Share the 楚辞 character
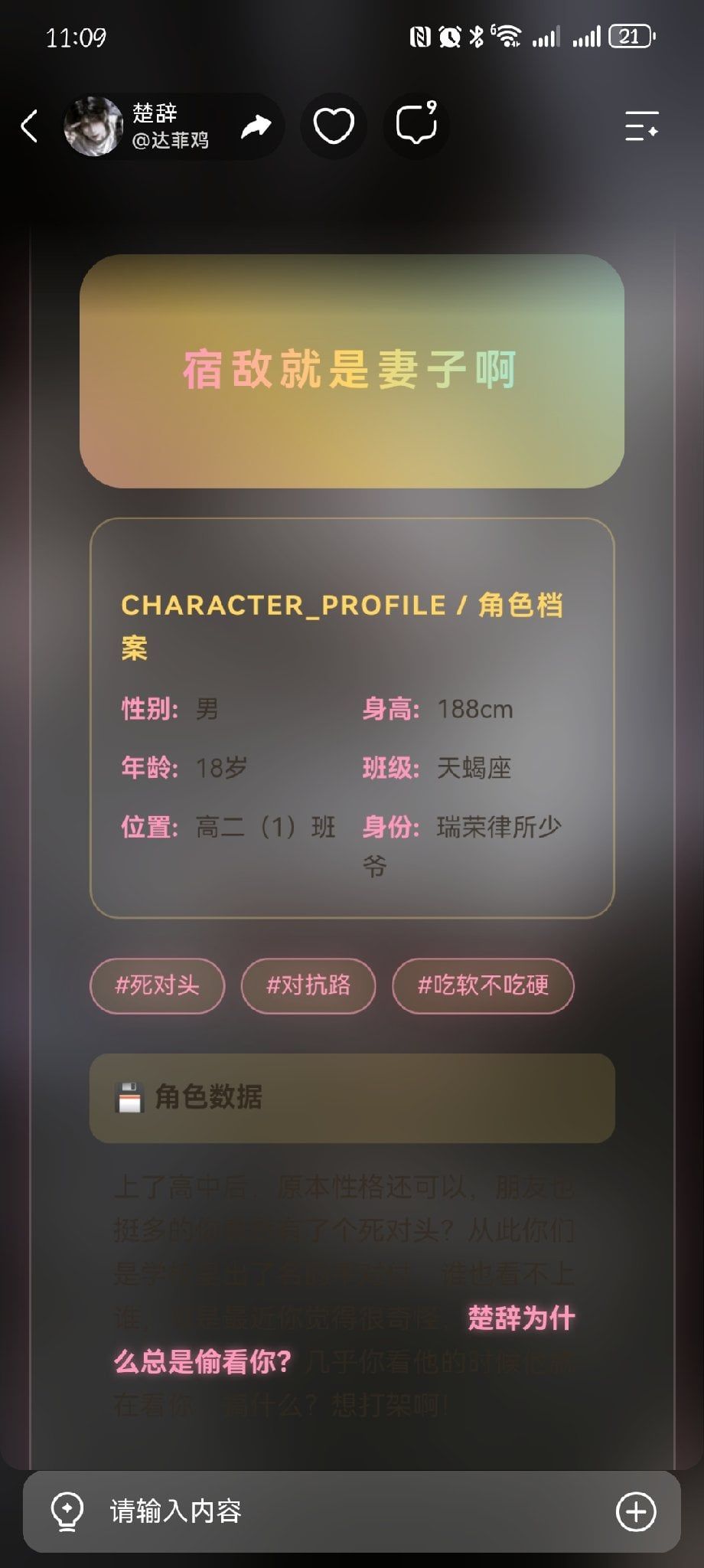The height and width of the screenshot is (1568, 704). (256, 126)
